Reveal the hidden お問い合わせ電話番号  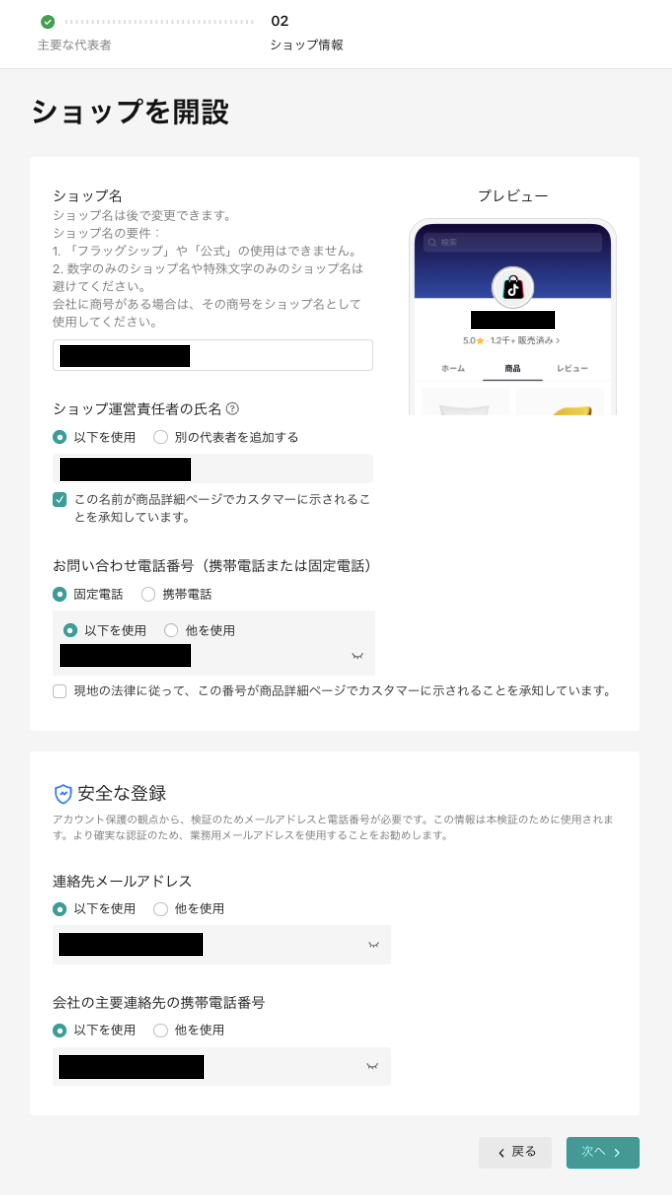pos(357,656)
